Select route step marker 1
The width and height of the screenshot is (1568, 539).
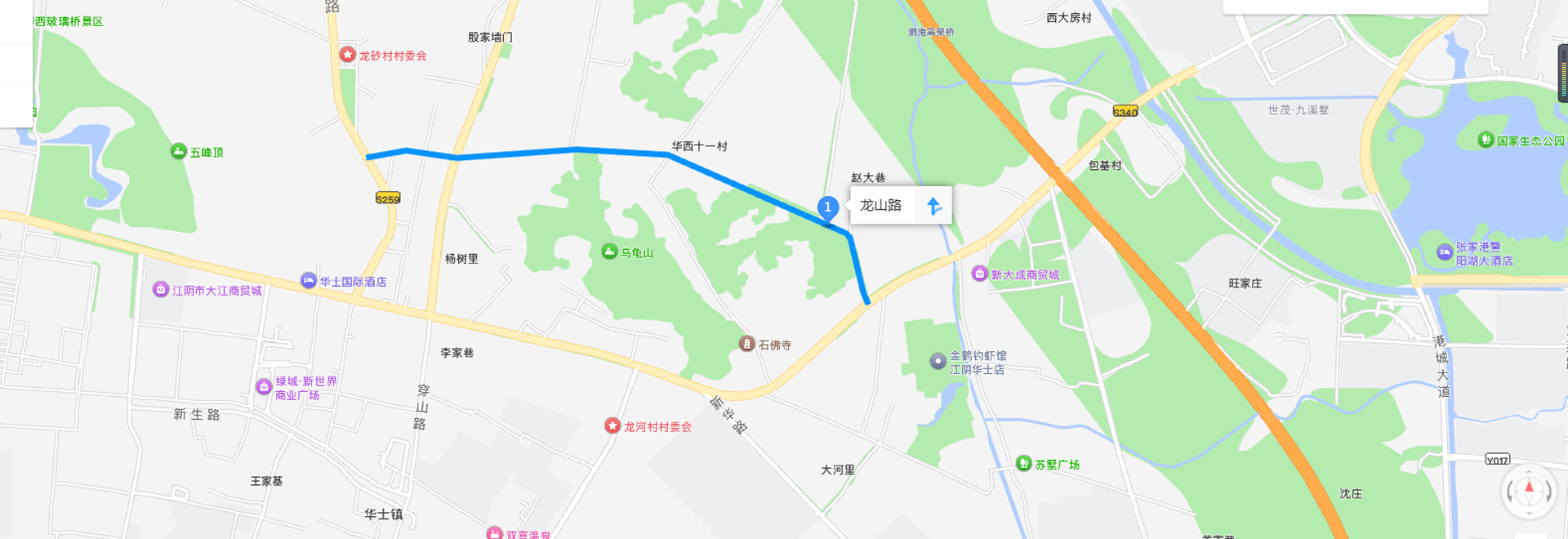[827, 207]
